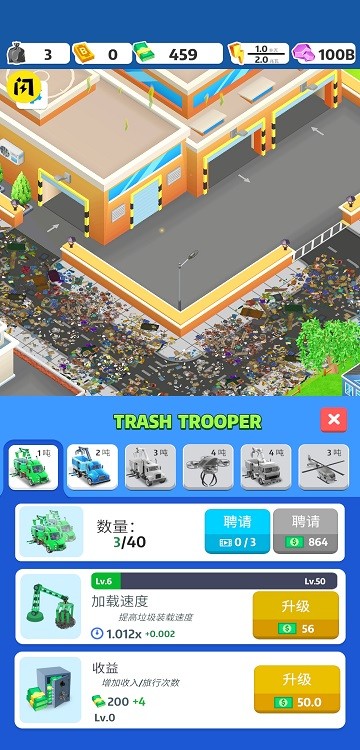Upgrade loading speed for 56

295,615
